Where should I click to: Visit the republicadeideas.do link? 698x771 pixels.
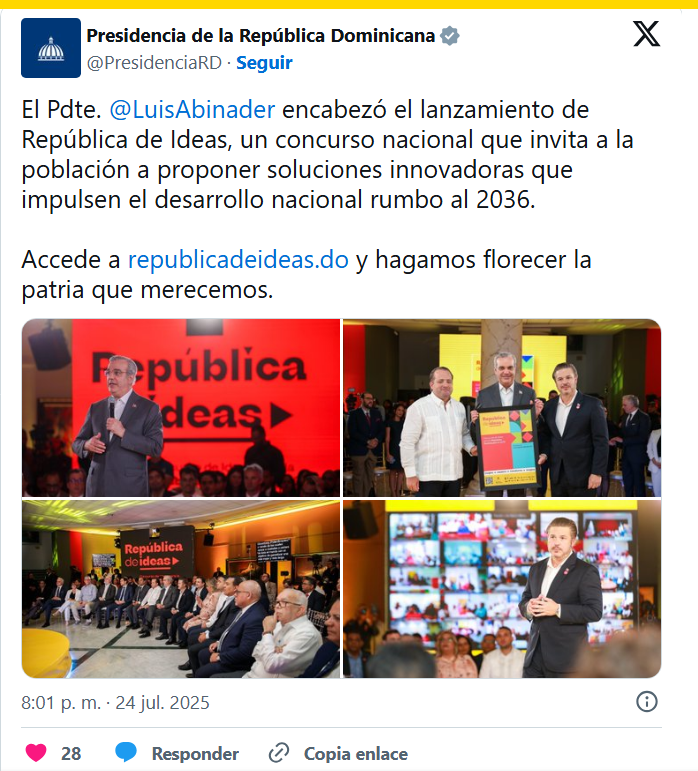(238, 260)
